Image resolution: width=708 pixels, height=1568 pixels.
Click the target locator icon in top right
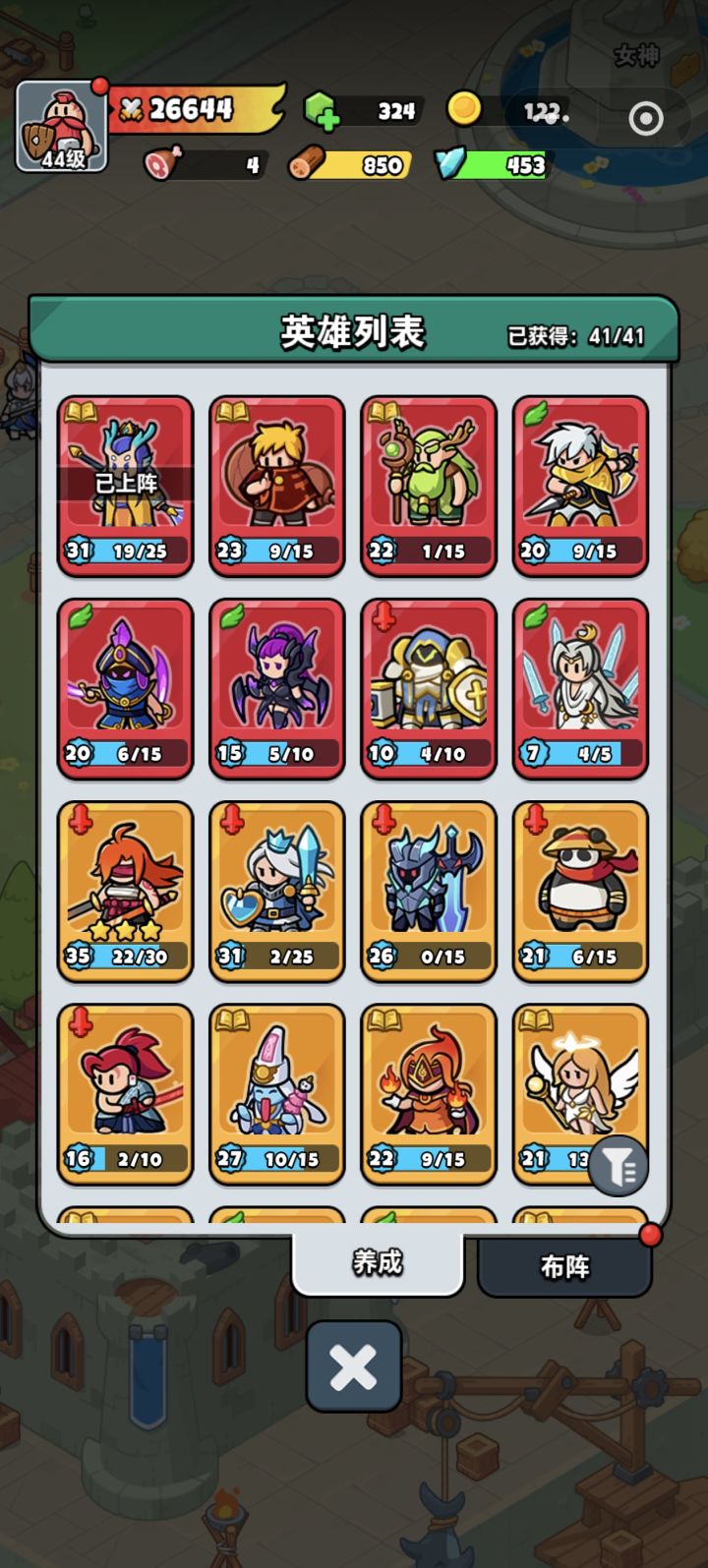pyautogui.click(x=646, y=118)
